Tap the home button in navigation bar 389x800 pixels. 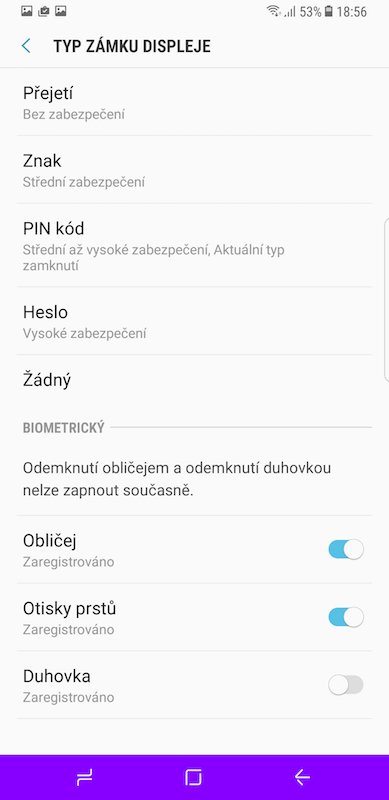[x=193, y=778]
